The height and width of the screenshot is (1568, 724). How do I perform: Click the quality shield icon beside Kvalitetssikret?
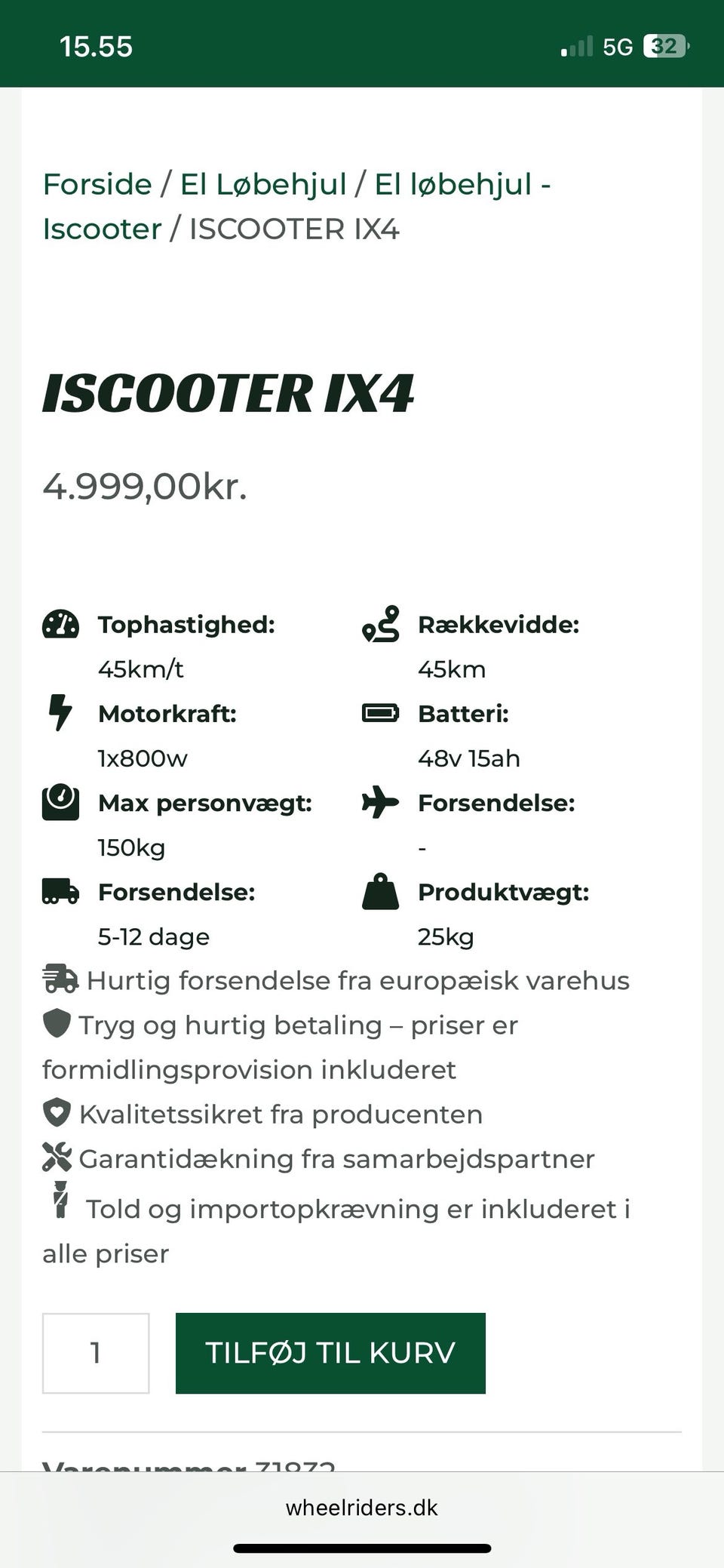coord(57,1112)
